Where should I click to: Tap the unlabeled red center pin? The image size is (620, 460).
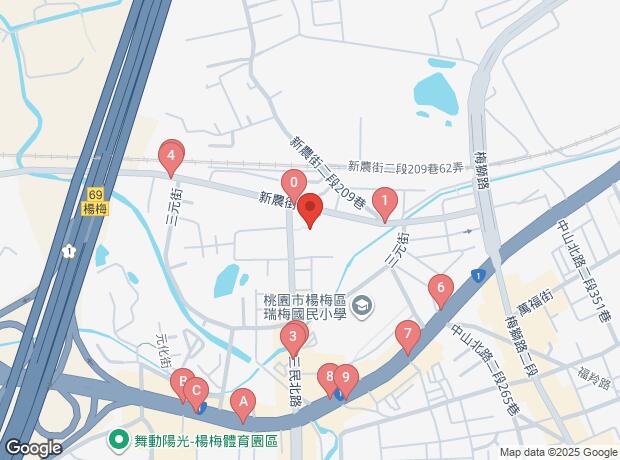(x=310, y=211)
